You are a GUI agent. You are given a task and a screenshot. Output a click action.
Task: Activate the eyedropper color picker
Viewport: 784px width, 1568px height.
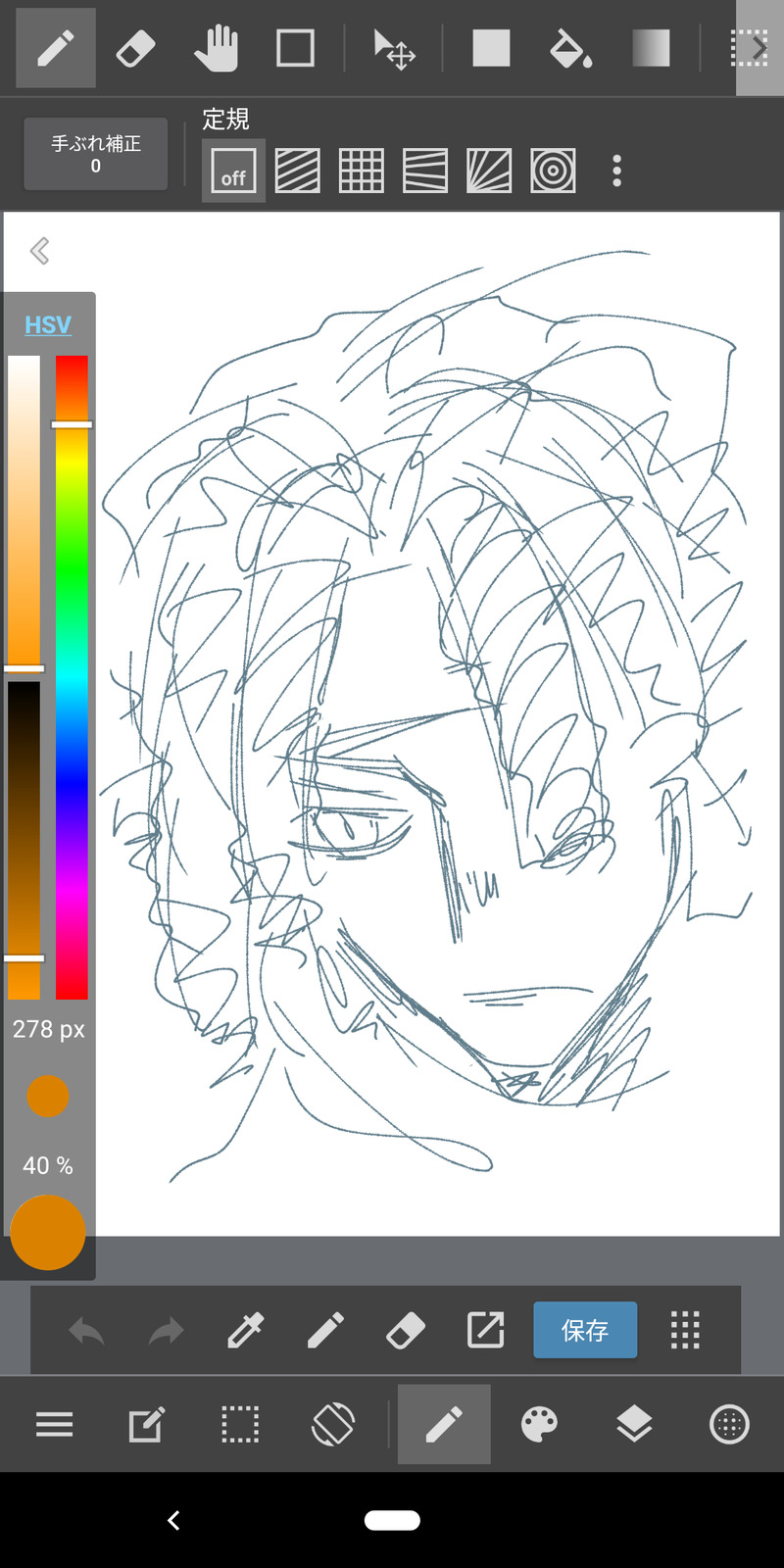[245, 1331]
